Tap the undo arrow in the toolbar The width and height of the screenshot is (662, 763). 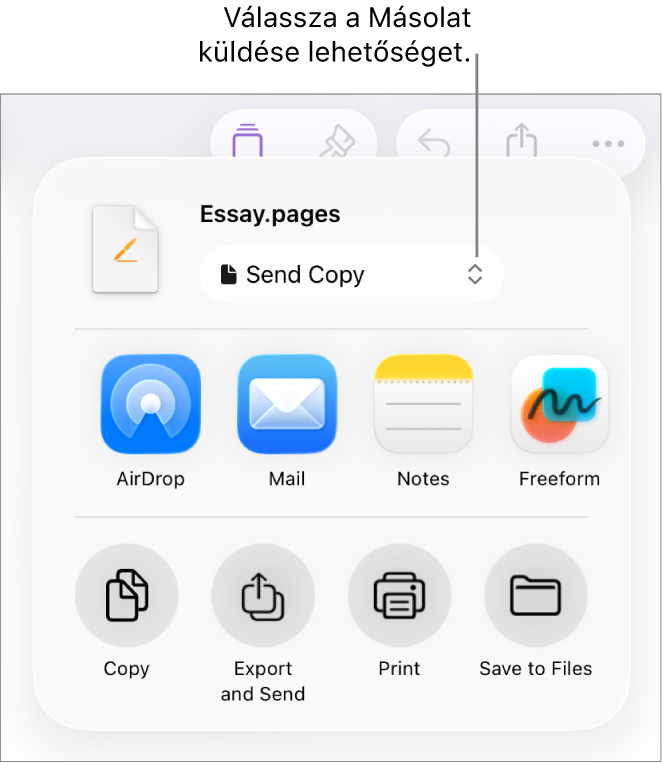(x=433, y=143)
